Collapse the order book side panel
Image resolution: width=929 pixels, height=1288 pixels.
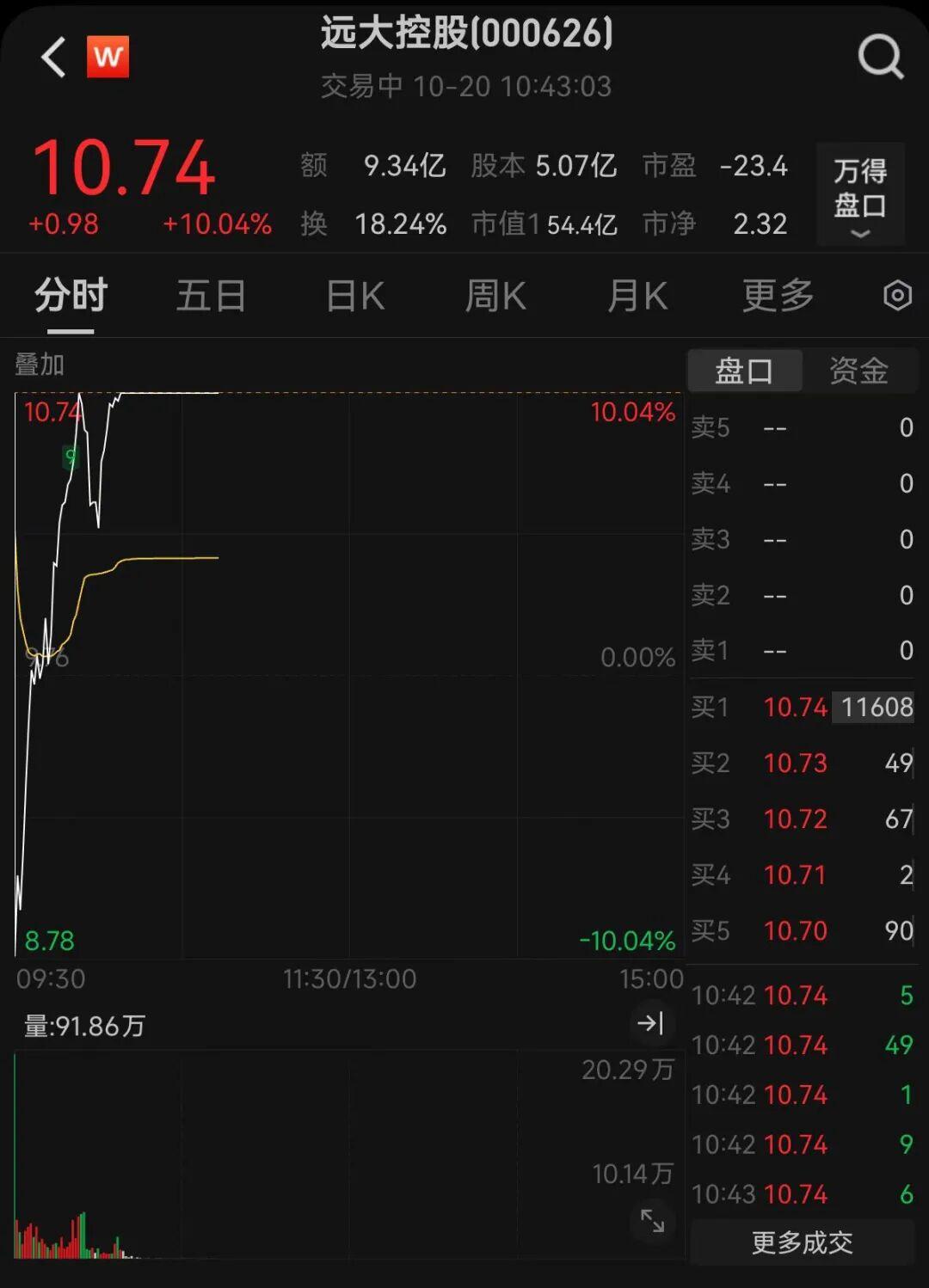pos(649,1023)
